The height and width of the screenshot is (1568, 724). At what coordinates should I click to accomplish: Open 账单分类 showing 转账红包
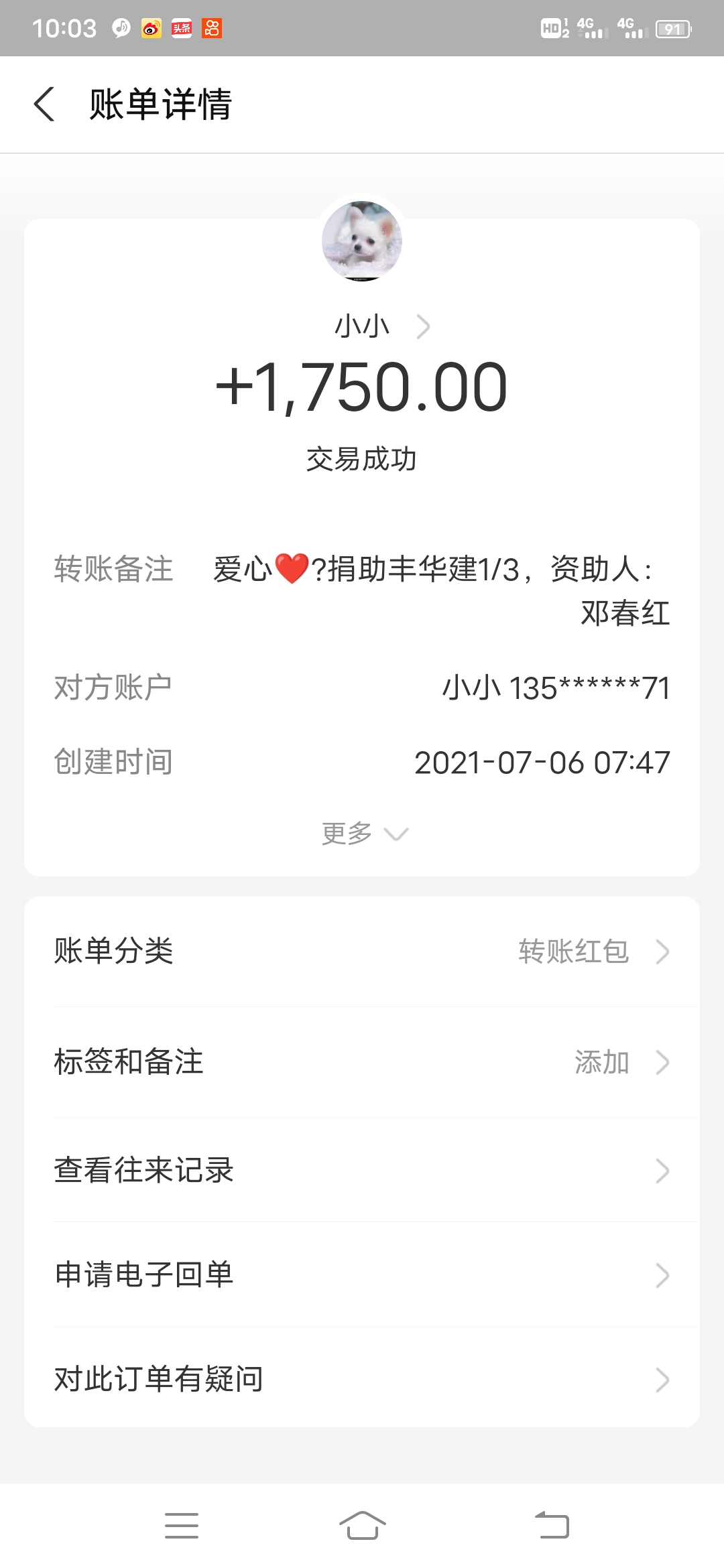tap(362, 952)
